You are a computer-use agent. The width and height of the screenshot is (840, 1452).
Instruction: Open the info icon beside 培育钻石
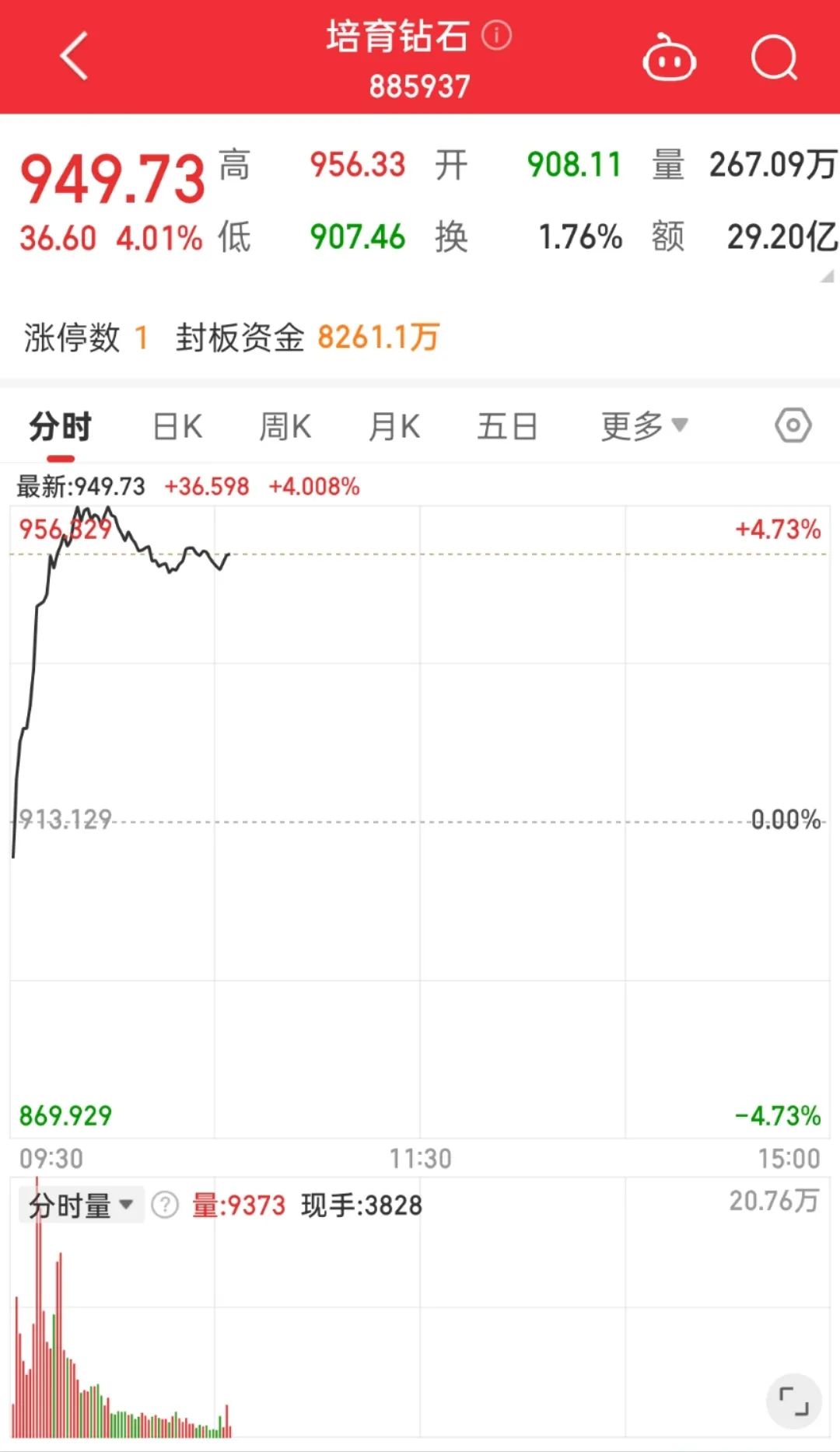(x=496, y=35)
